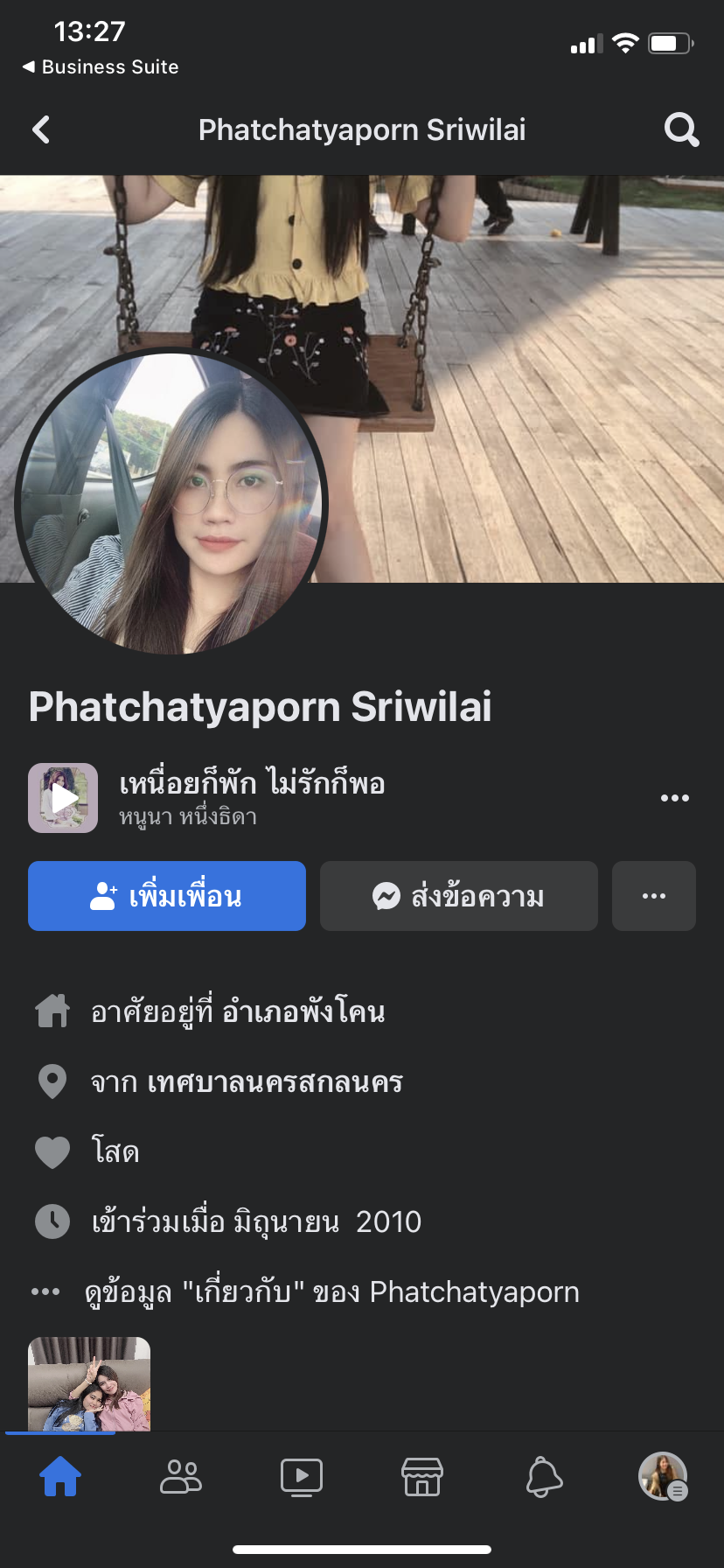Open the notifications bell tab
The image size is (724, 1568).
tap(543, 1477)
